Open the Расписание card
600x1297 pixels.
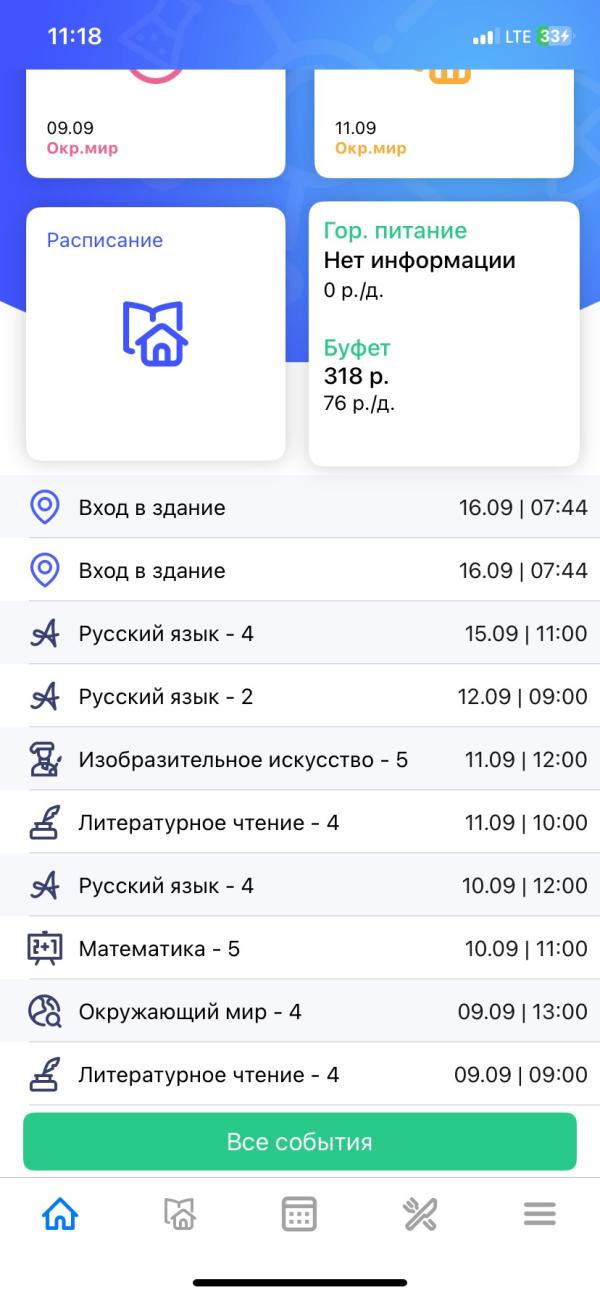155,334
